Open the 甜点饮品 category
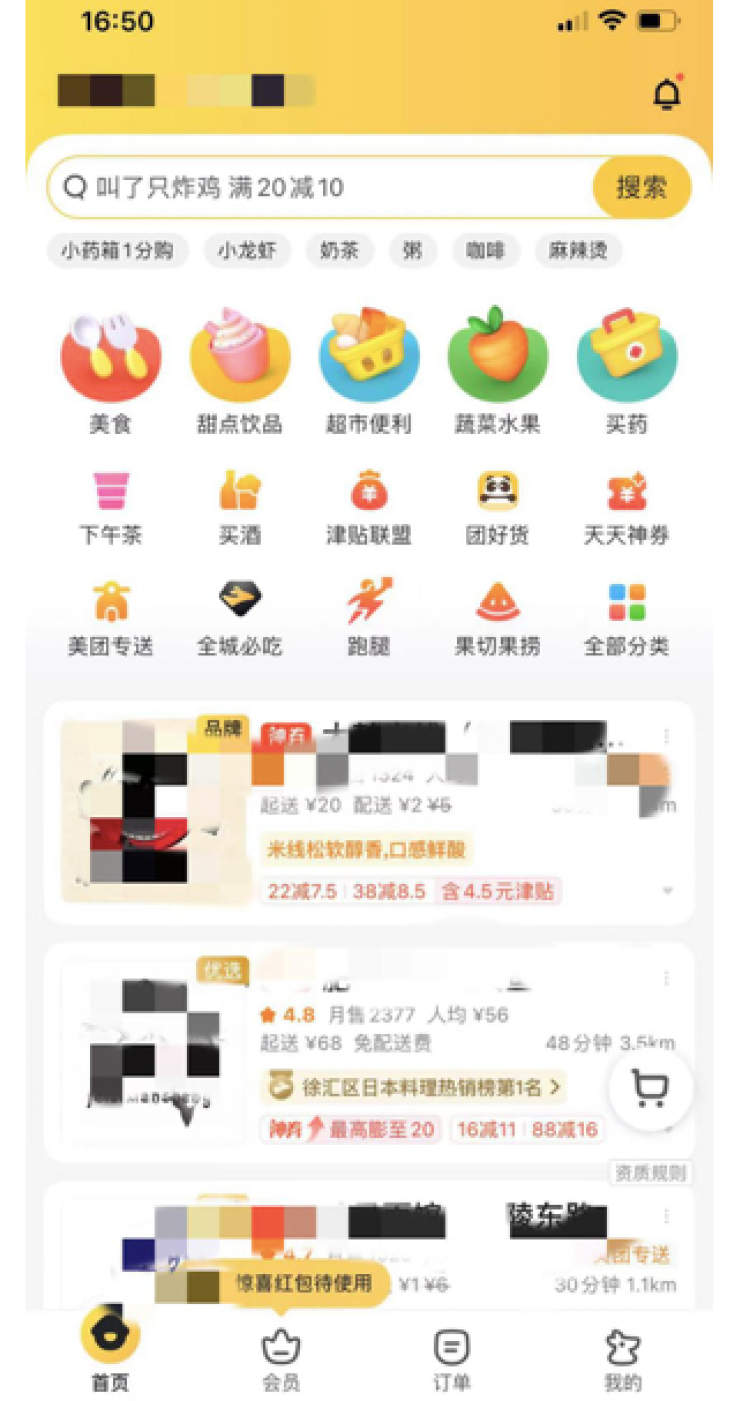This screenshot has width=750, height=1401. pos(239,372)
